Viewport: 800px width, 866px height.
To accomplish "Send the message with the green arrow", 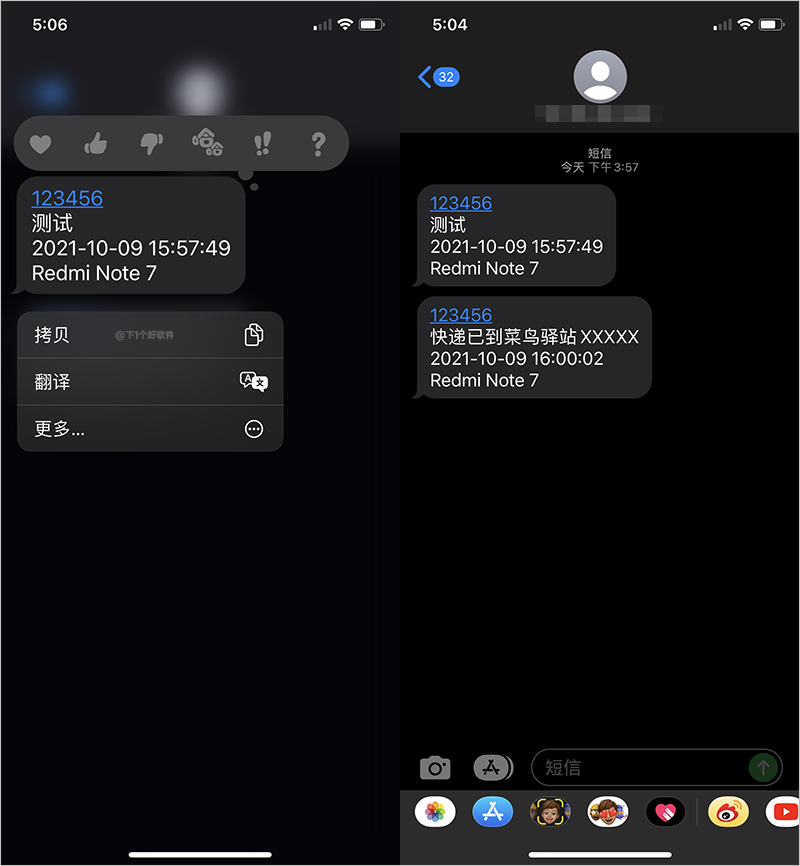I will click(x=763, y=767).
